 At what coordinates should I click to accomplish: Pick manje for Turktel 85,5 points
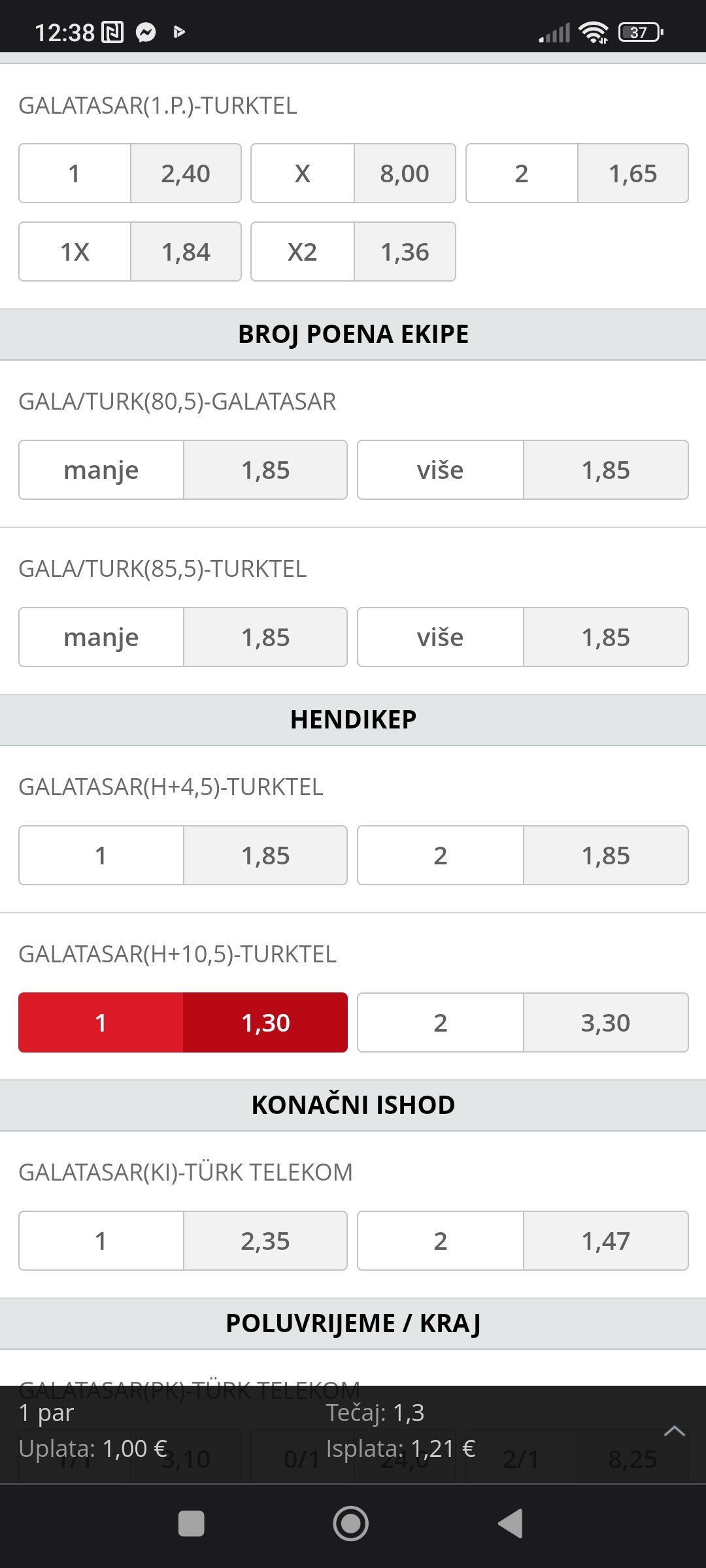(x=183, y=637)
